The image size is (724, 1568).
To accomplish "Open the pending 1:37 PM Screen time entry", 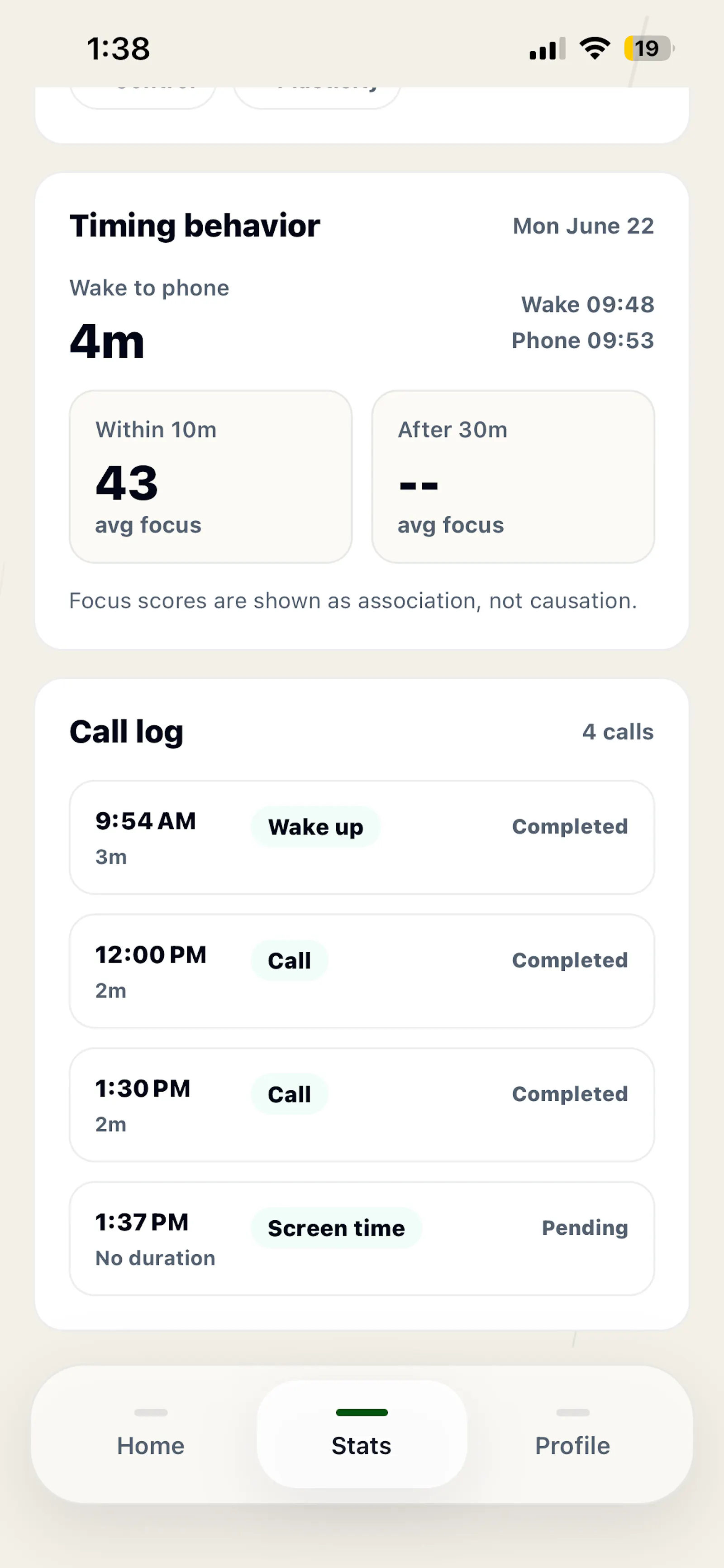I will [x=362, y=1239].
